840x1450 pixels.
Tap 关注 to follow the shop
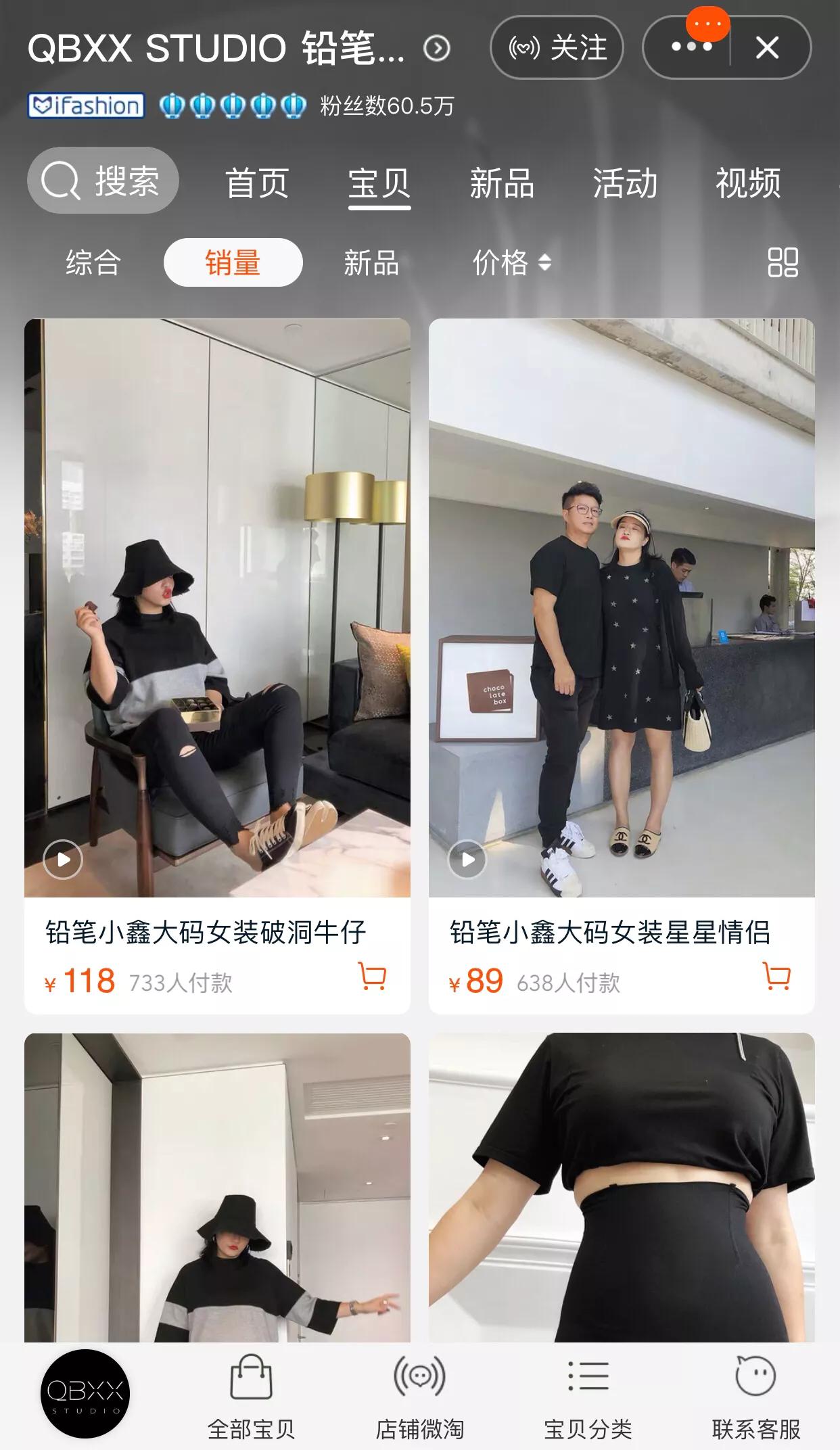557,47
